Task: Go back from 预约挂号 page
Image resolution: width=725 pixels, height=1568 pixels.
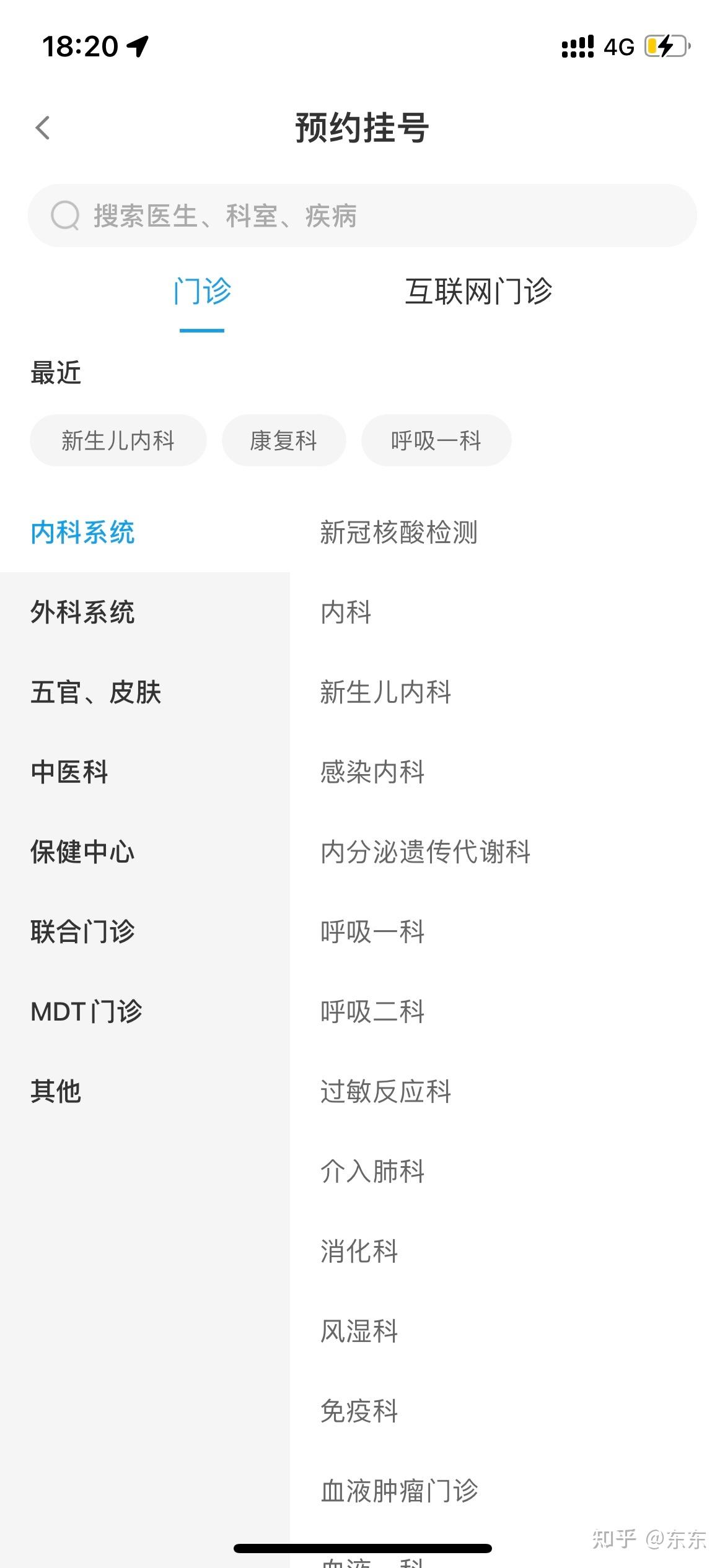Action: (42, 128)
